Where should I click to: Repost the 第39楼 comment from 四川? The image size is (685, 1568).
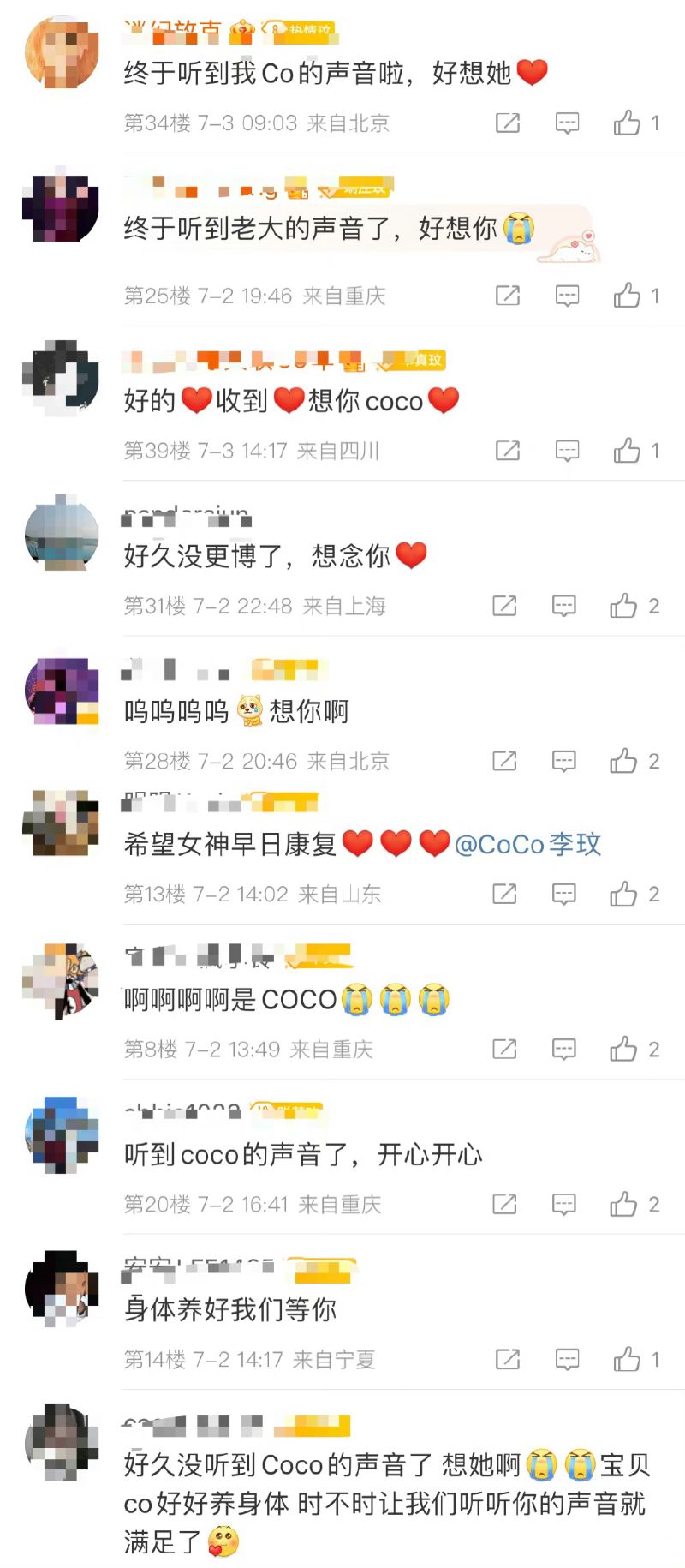click(x=508, y=451)
